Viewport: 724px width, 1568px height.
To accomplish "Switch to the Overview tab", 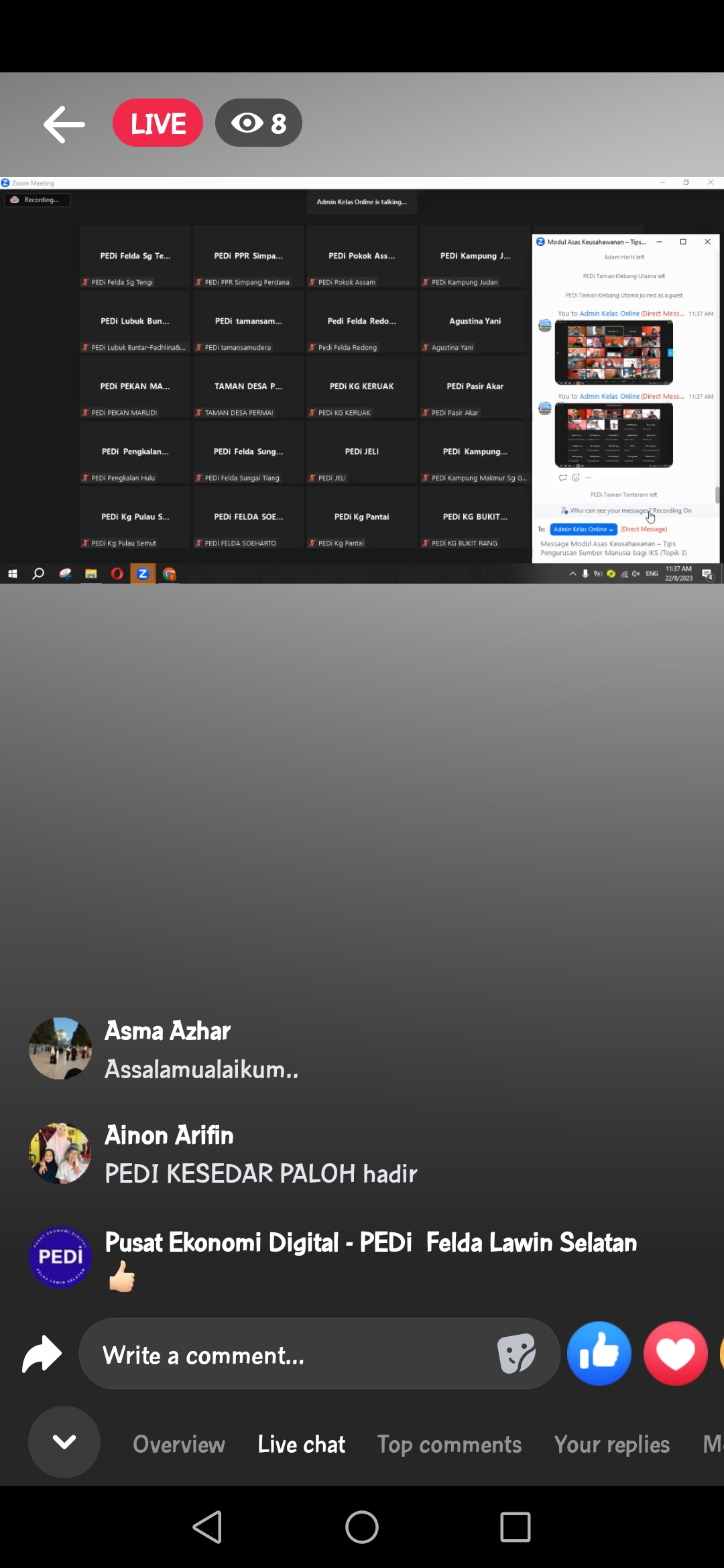I will coord(179,1444).
